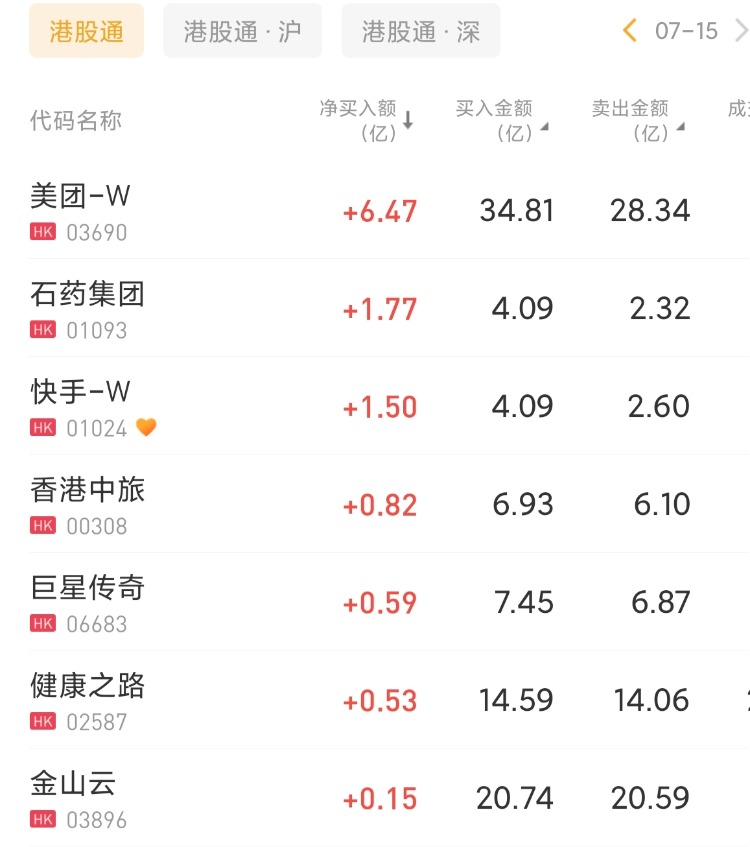
Task: Switch to the 港股通·深 tab
Action: [x=420, y=31]
